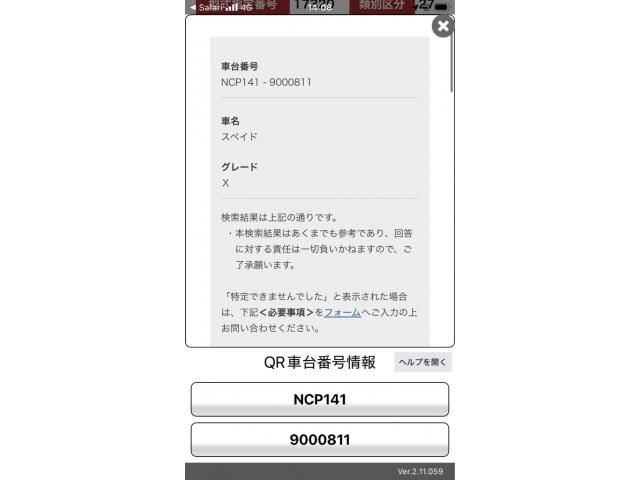640x480 pixels.
Task: Open the フォーム link
Action: (x=342, y=312)
